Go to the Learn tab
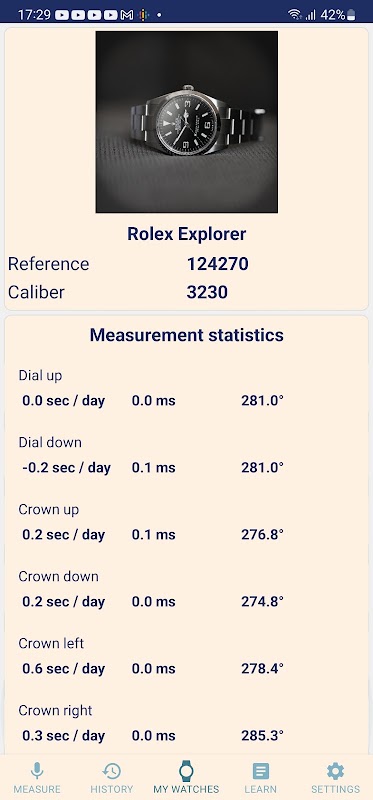This screenshot has width=373, height=800. click(x=261, y=777)
